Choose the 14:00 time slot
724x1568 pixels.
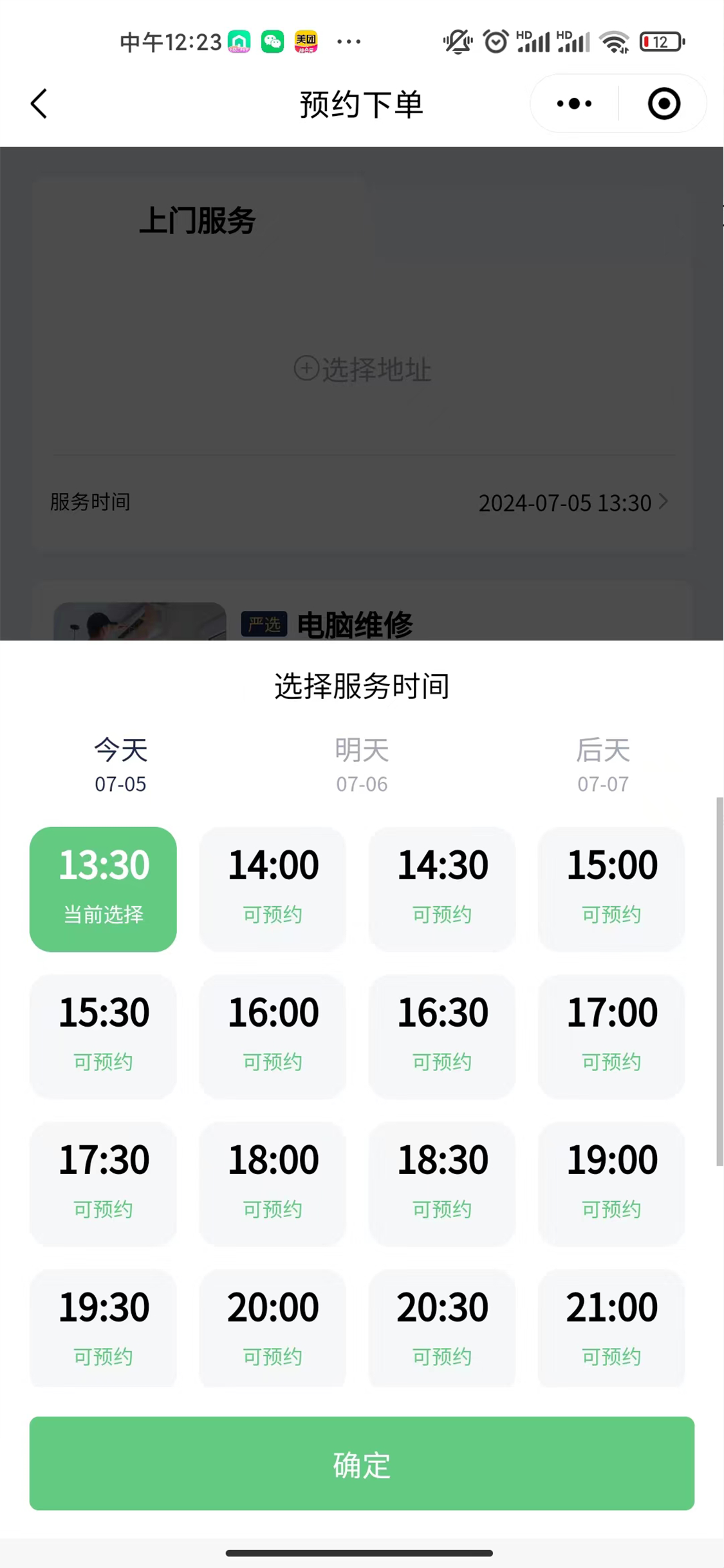pos(272,888)
